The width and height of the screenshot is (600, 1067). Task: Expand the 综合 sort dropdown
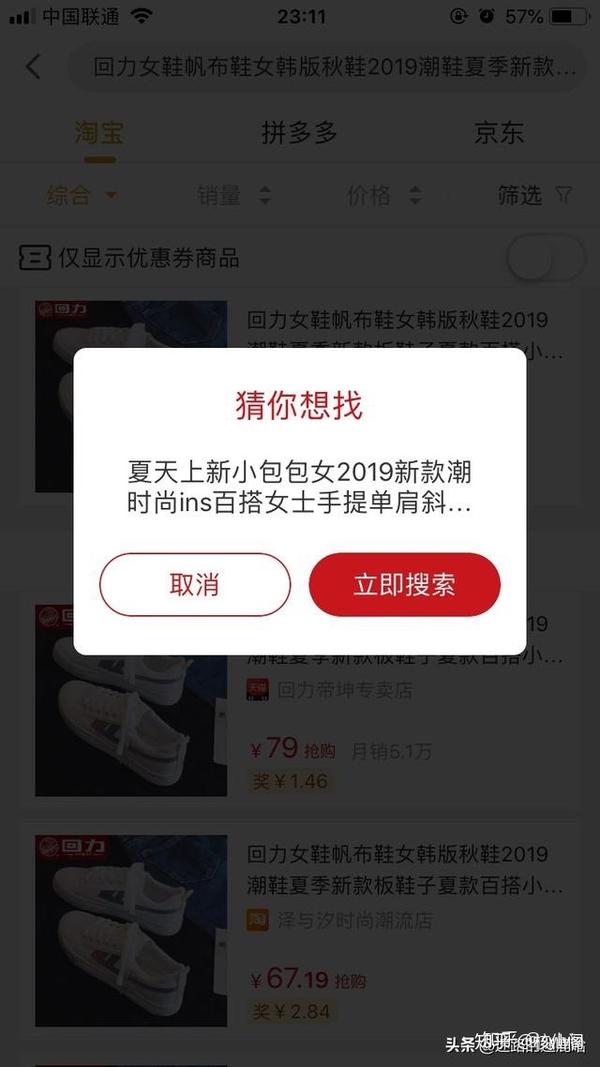tap(82, 196)
